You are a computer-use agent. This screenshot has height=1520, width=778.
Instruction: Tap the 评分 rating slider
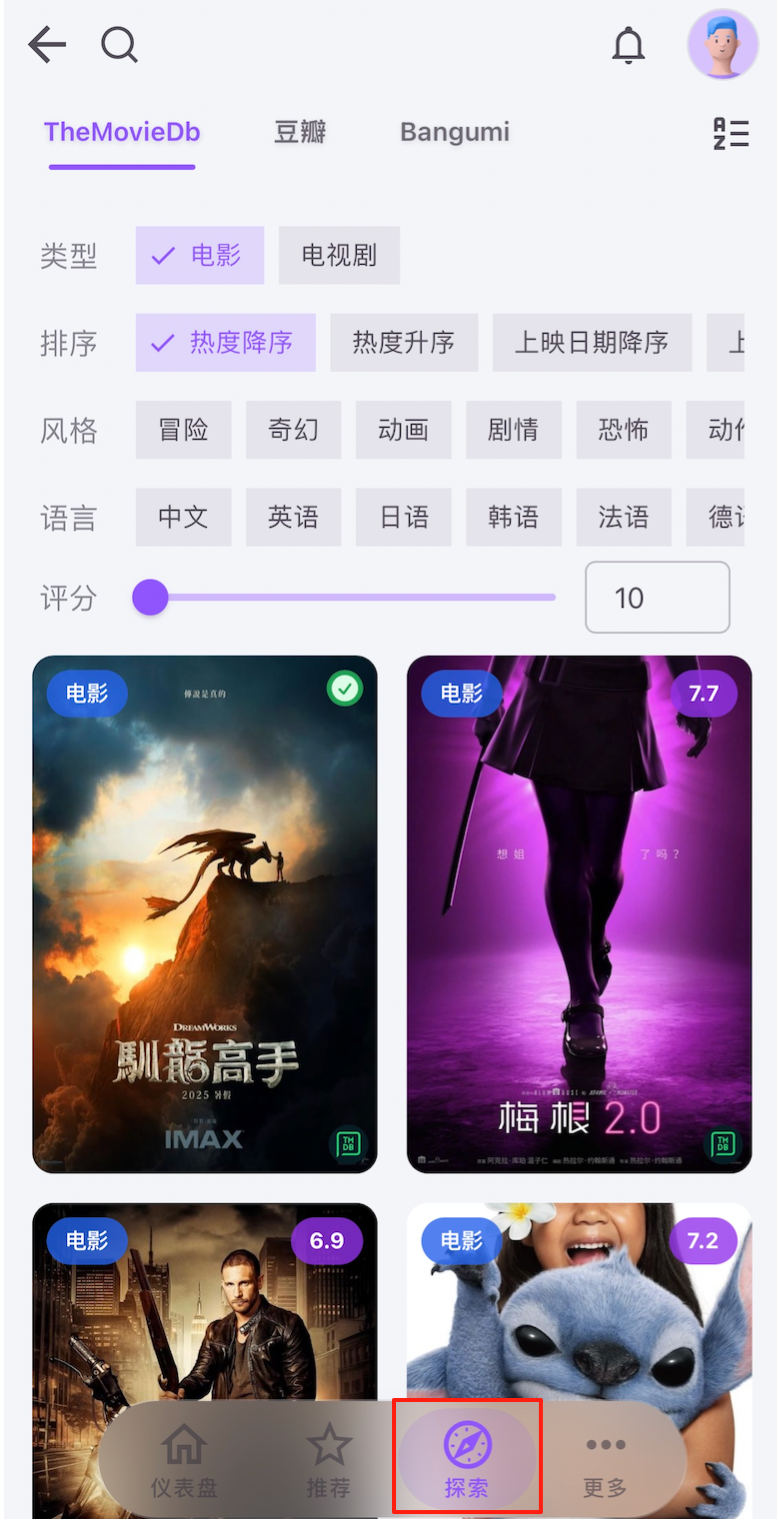[x=344, y=598]
